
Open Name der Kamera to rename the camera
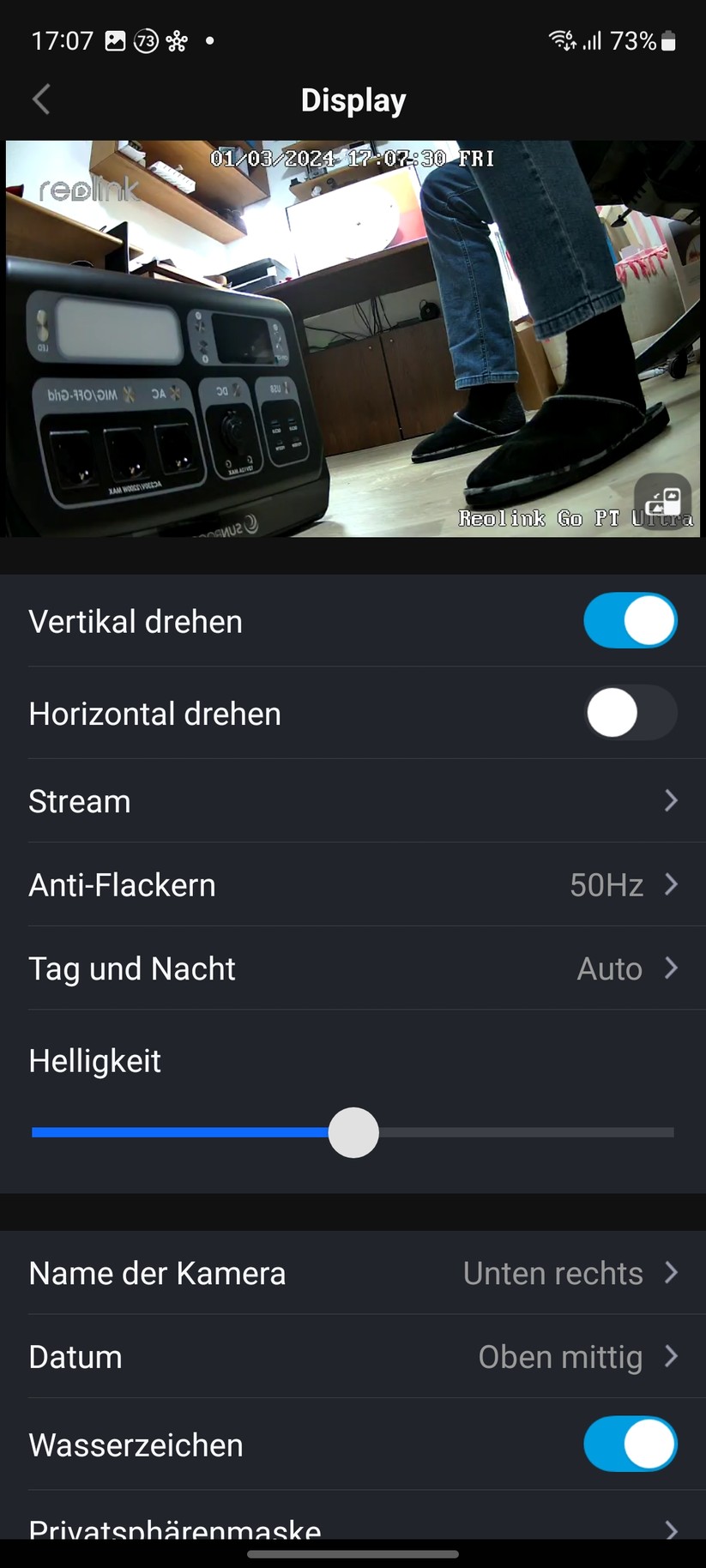353,1273
